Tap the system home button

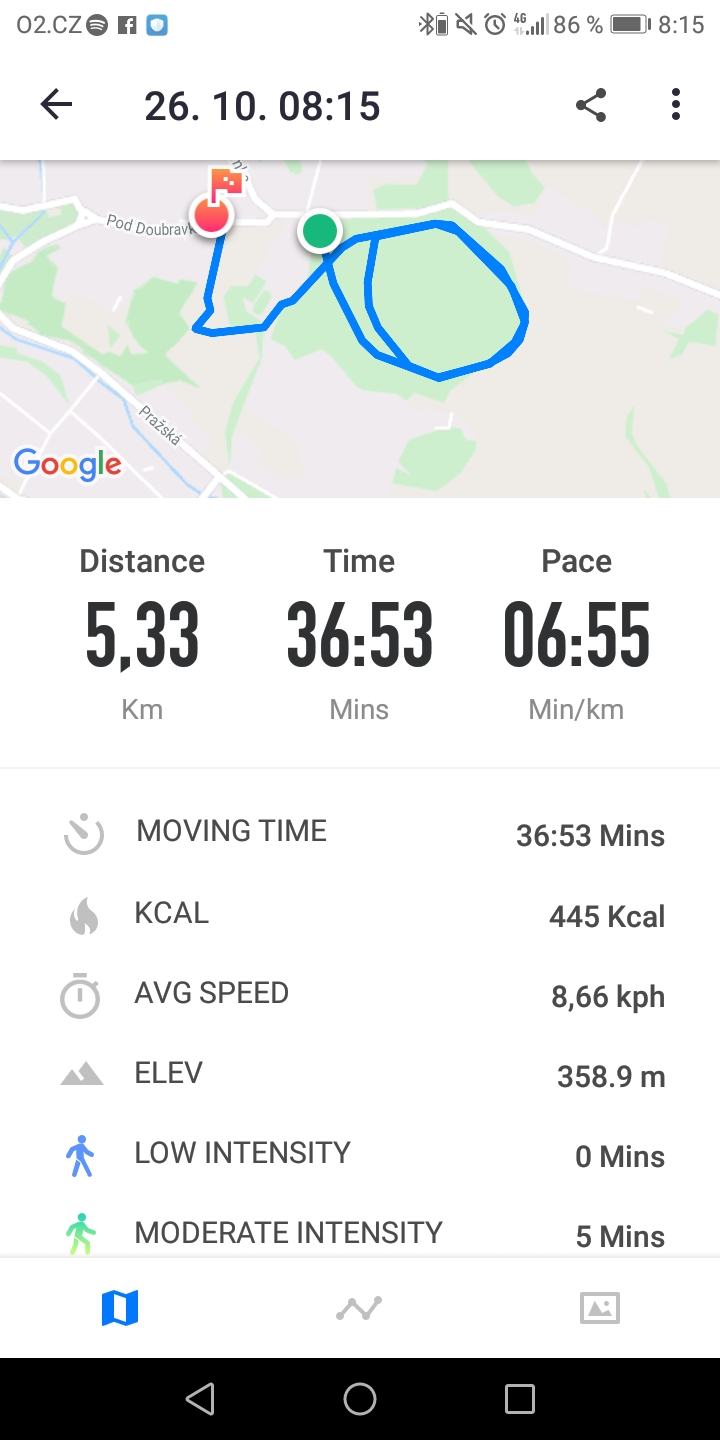click(360, 1399)
